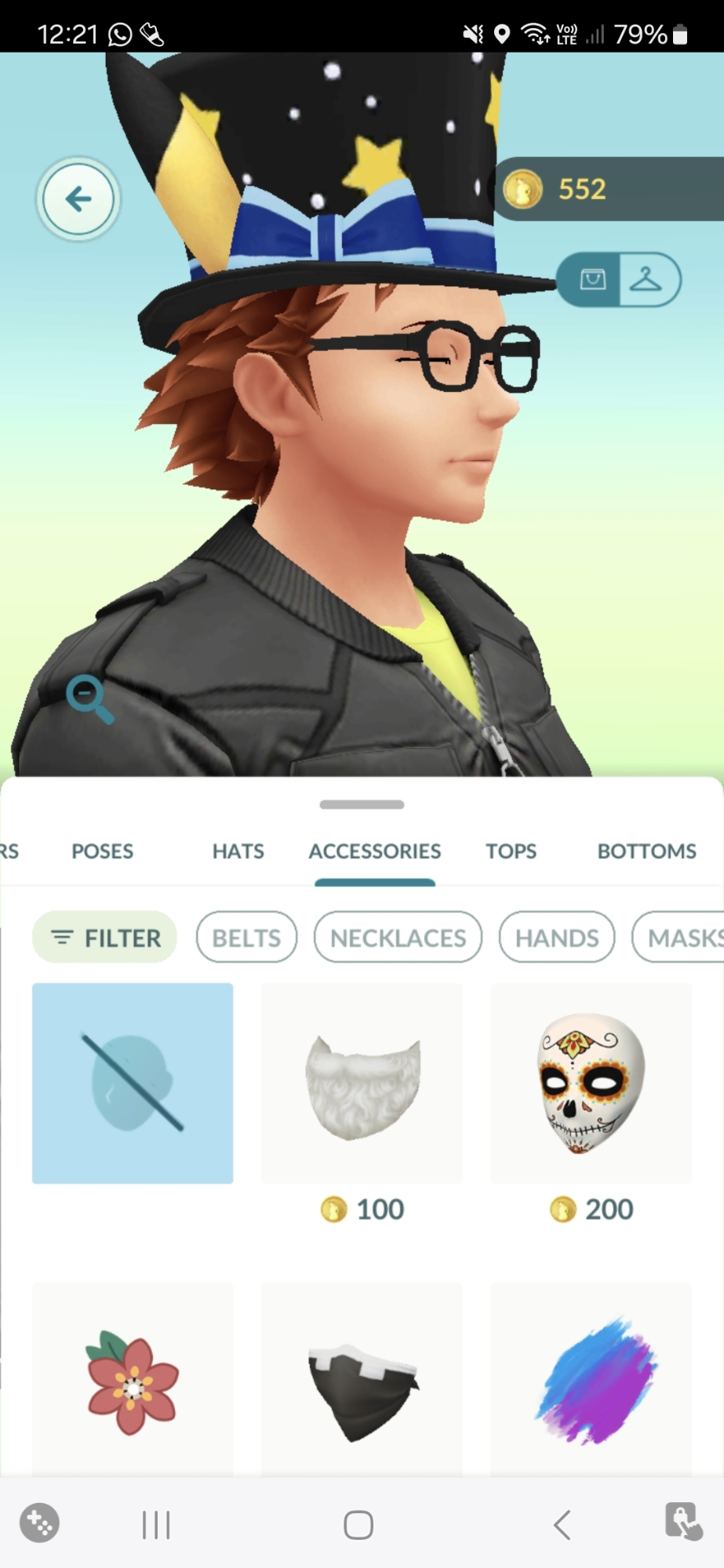Select the red flower accessory
This screenshot has width=724, height=1568.
tap(133, 1381)
